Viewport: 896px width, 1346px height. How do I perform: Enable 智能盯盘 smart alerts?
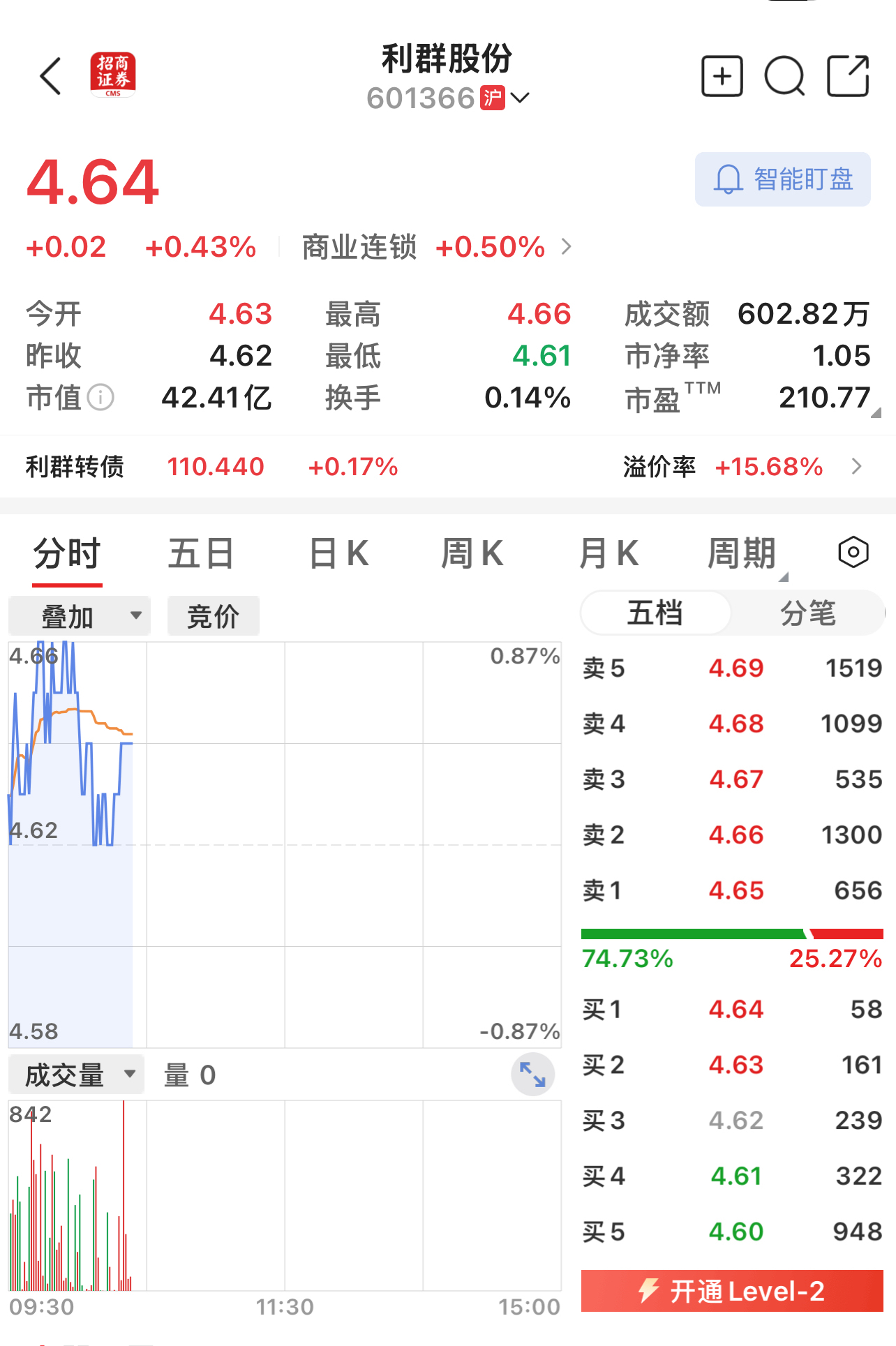tap(782, 179)
